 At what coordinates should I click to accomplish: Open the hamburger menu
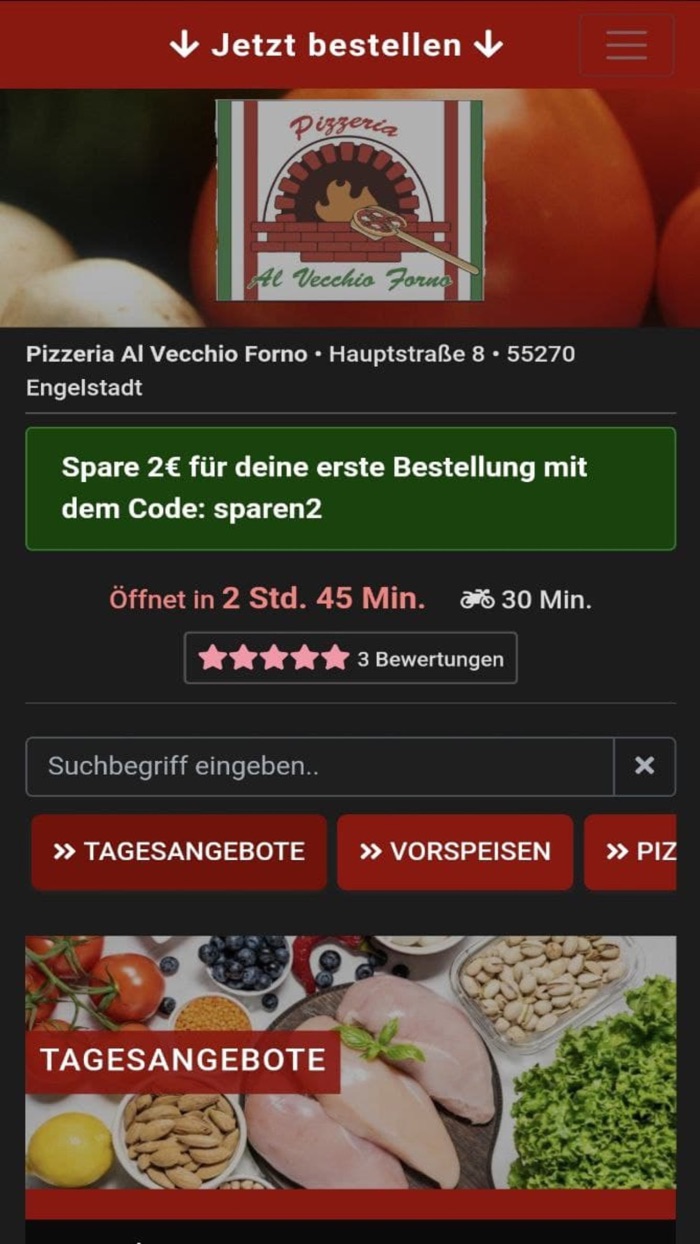click(626, 45)
